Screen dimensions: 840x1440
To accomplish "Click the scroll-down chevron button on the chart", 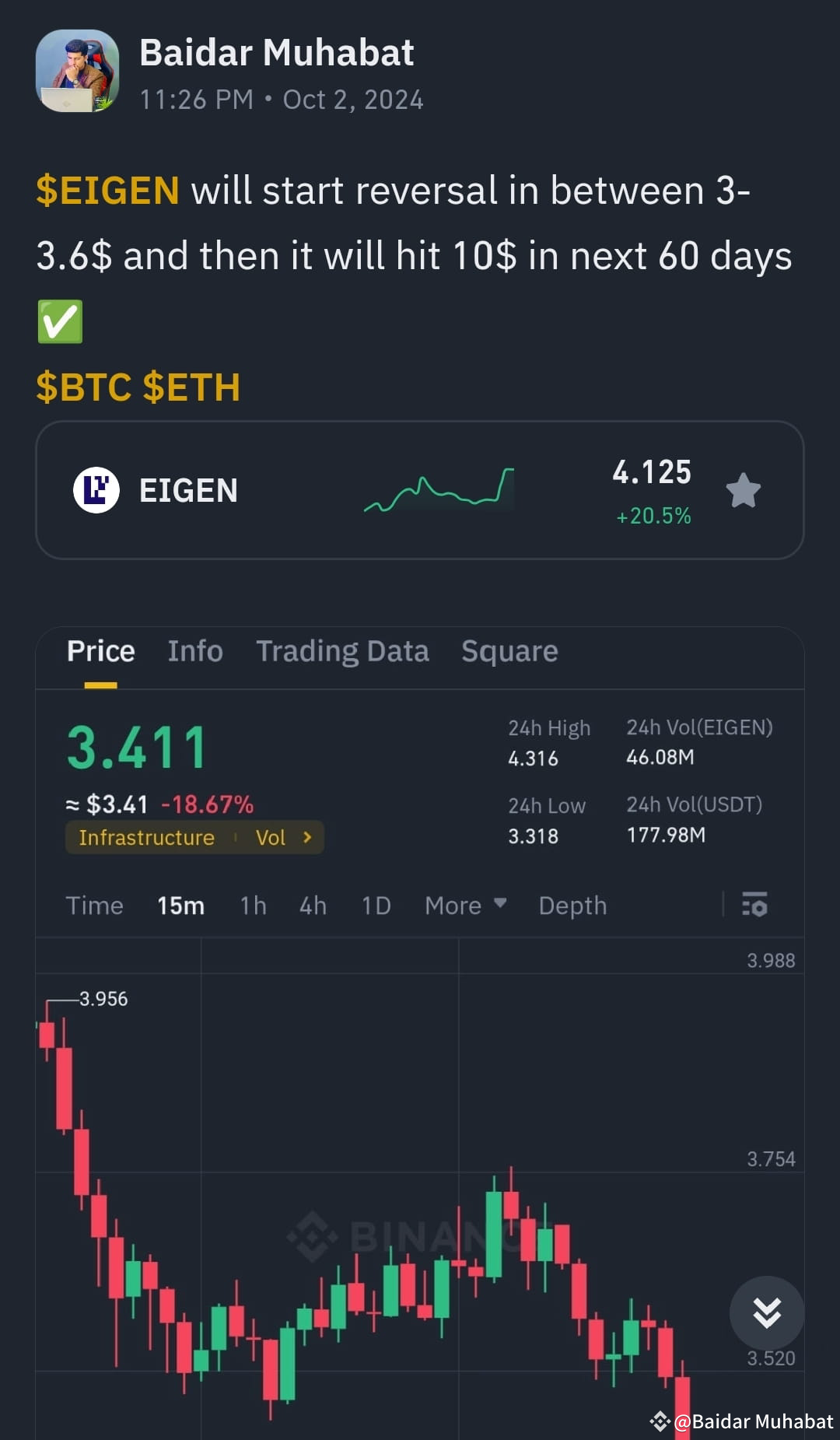I will point(767,1312).
